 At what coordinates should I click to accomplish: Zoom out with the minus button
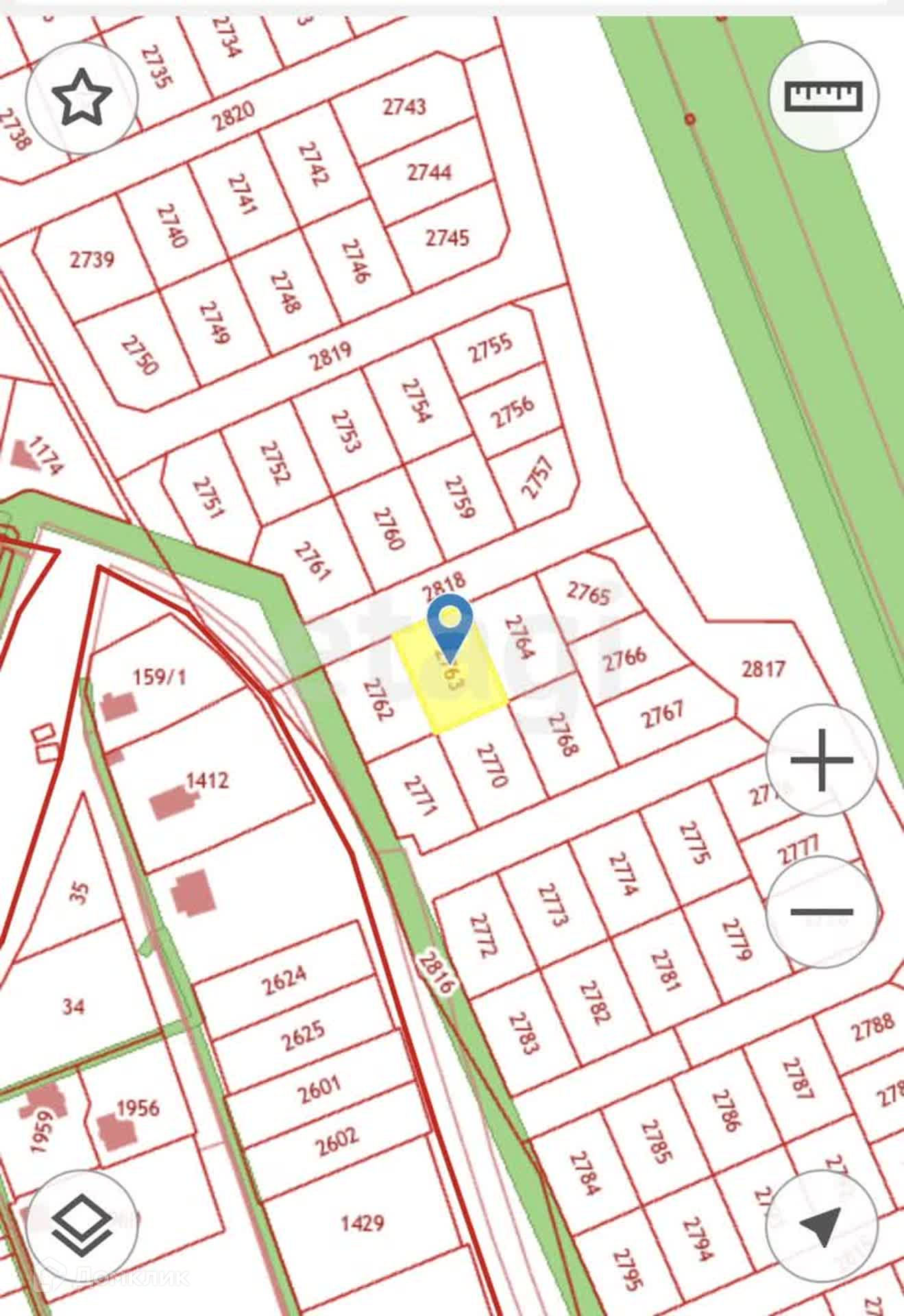coord(821,911)
